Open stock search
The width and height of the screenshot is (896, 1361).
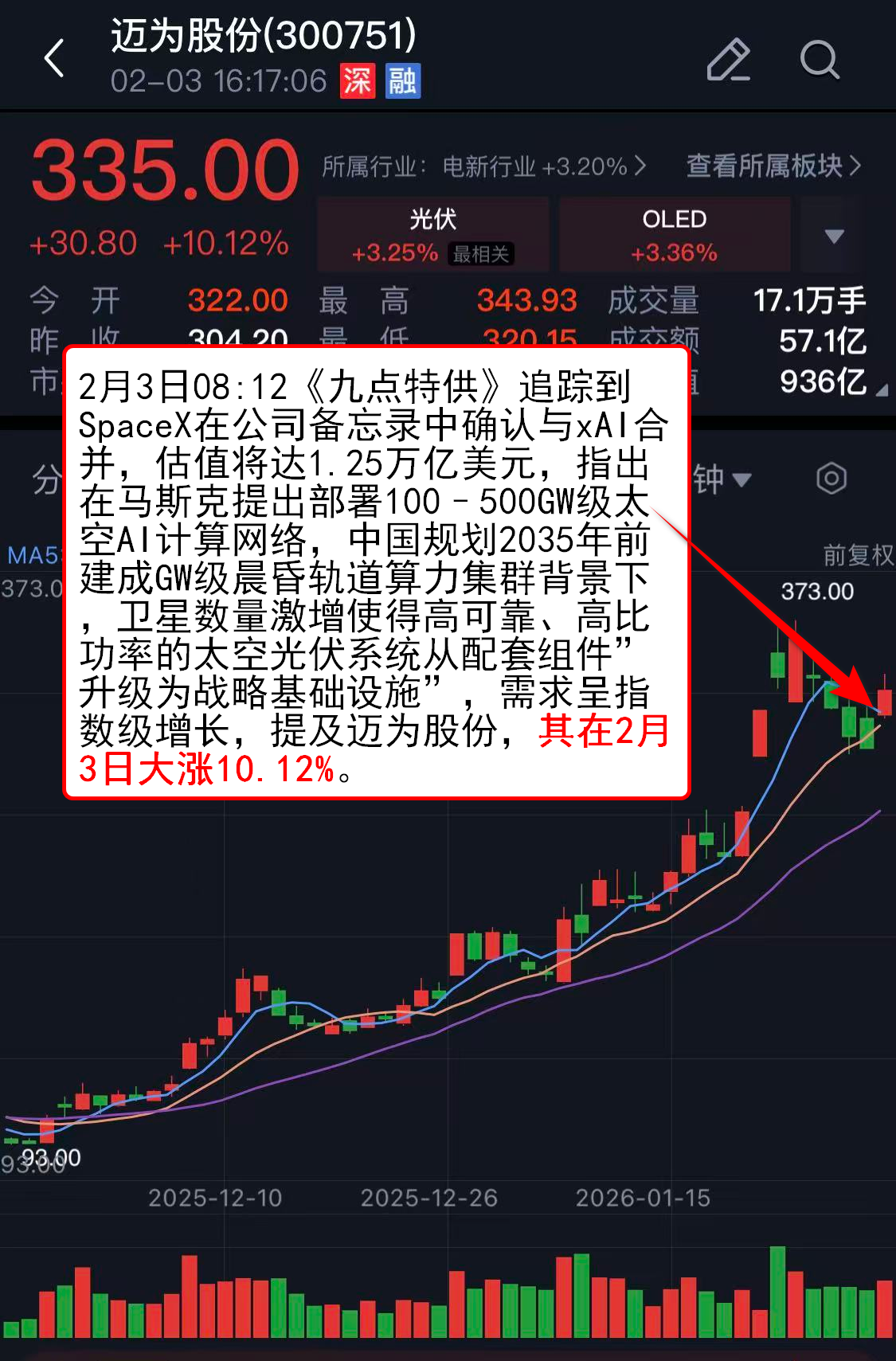(820, 60)
